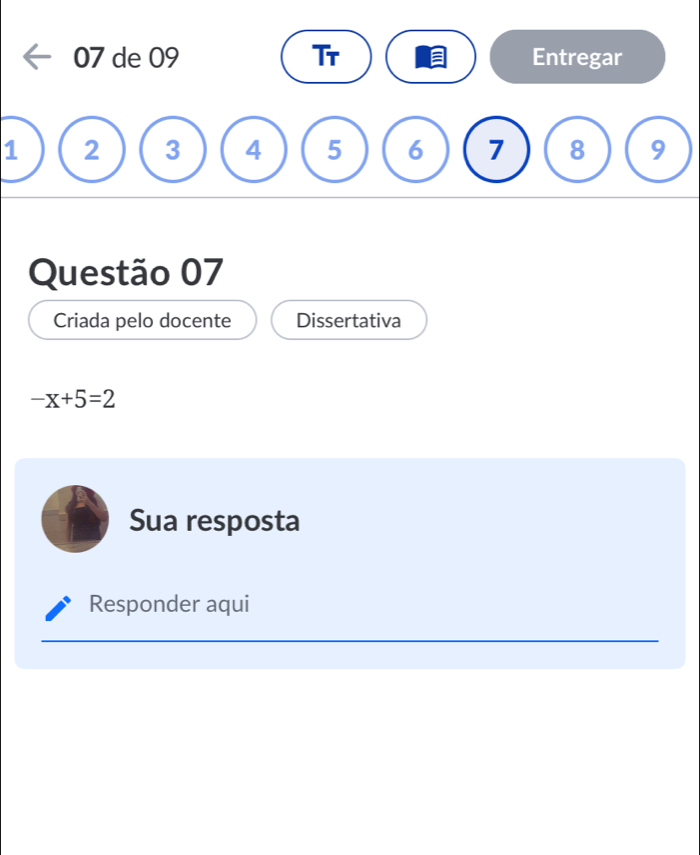This screenshot has height=855, width=700.
Task: Open question 5
Action: pyautogui.click(x=334, y=150)
